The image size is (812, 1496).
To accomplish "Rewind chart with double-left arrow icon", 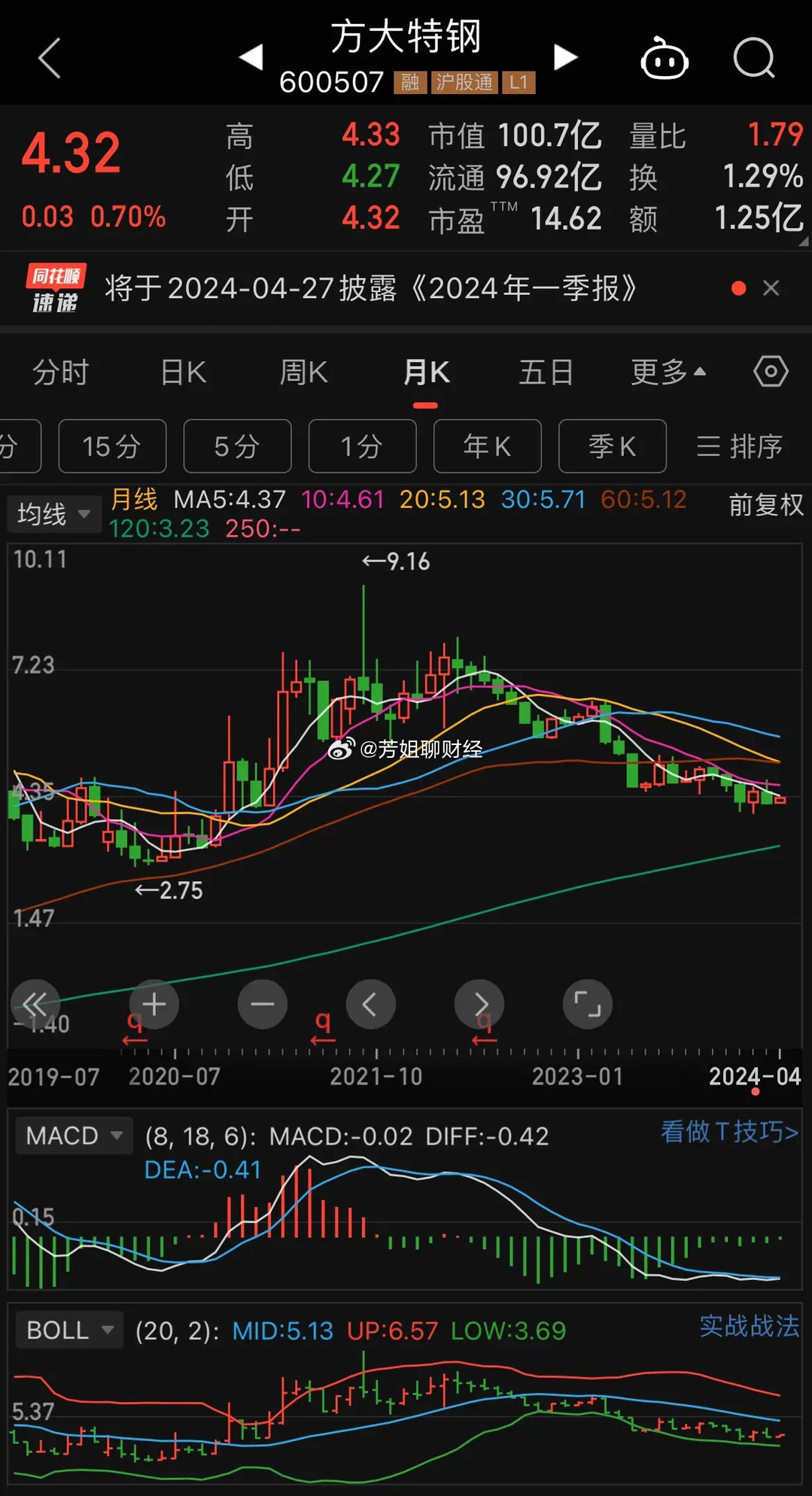I will tap(35, 1004).
